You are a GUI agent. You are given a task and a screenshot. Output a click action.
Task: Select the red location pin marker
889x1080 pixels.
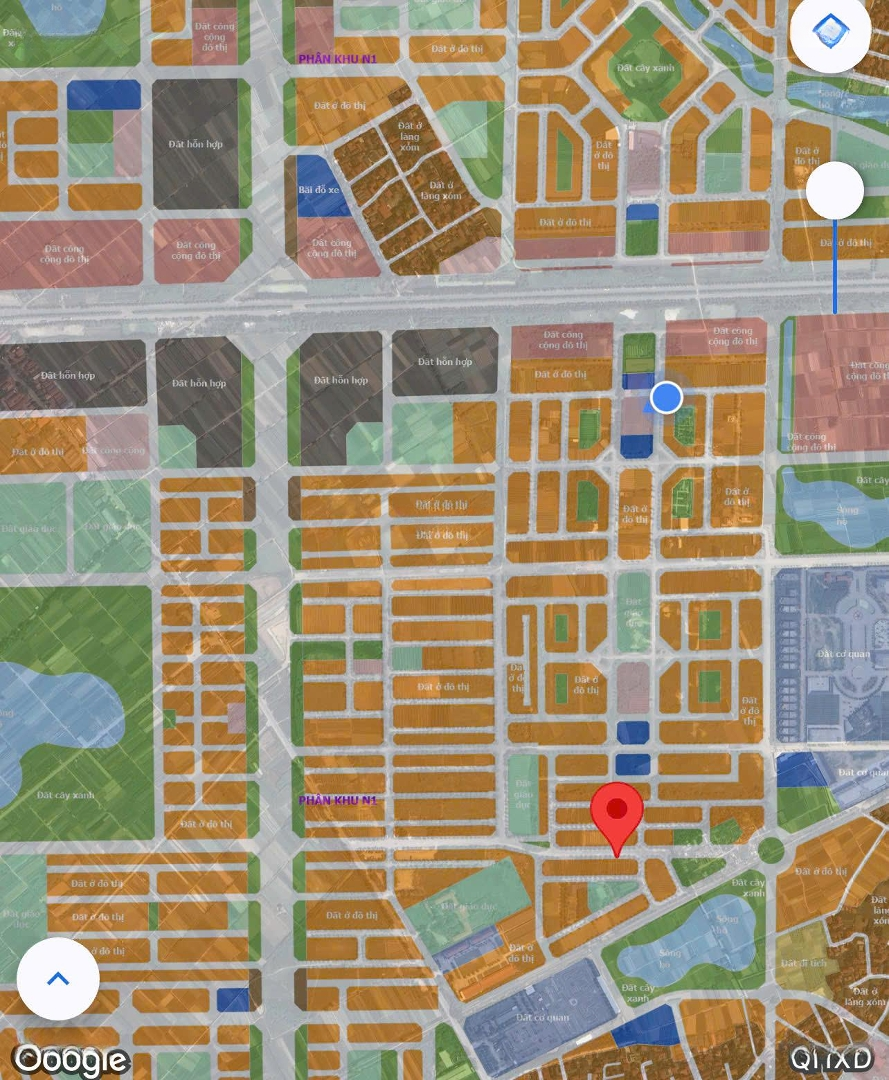click(x=618, y=814)
